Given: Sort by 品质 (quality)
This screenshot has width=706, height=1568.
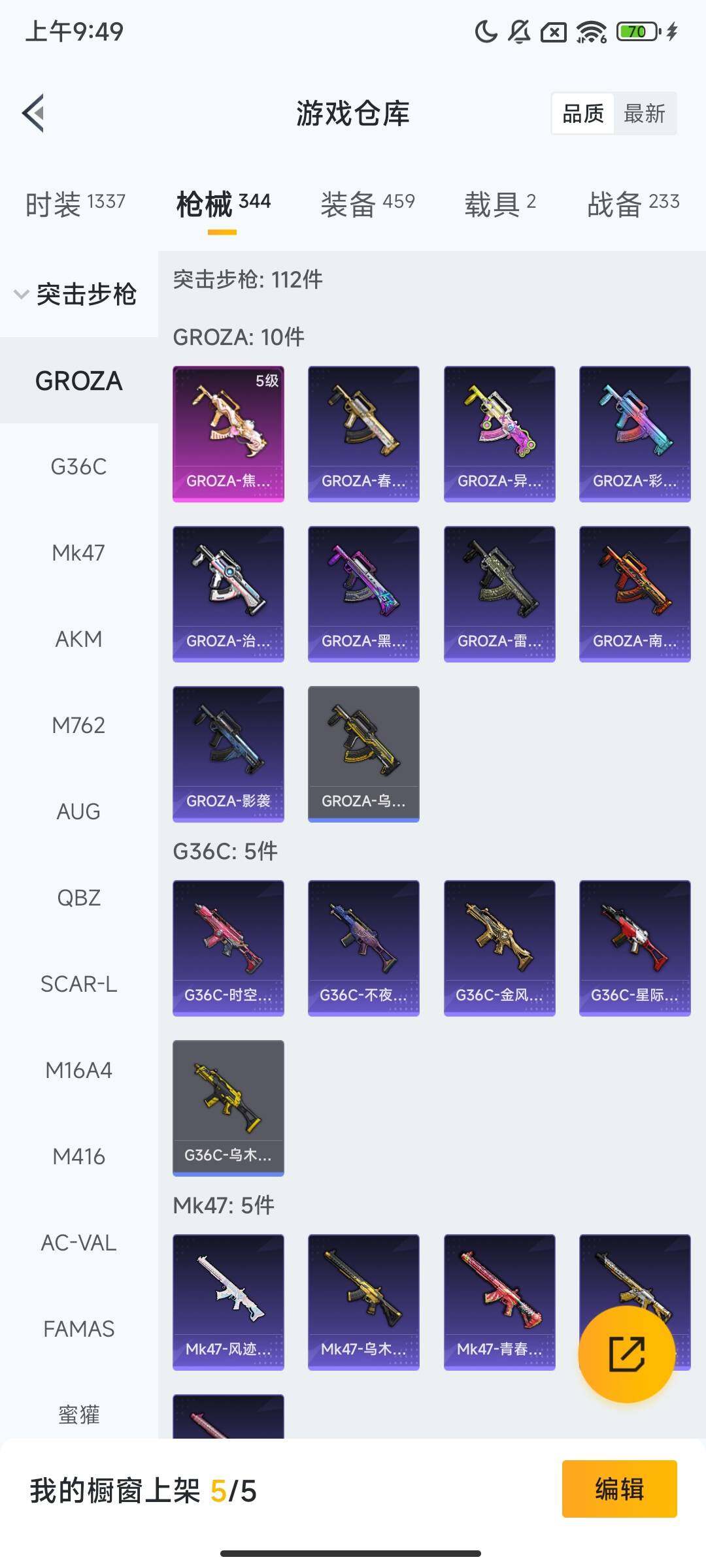Looking at the screenshot, I should 583,114.
